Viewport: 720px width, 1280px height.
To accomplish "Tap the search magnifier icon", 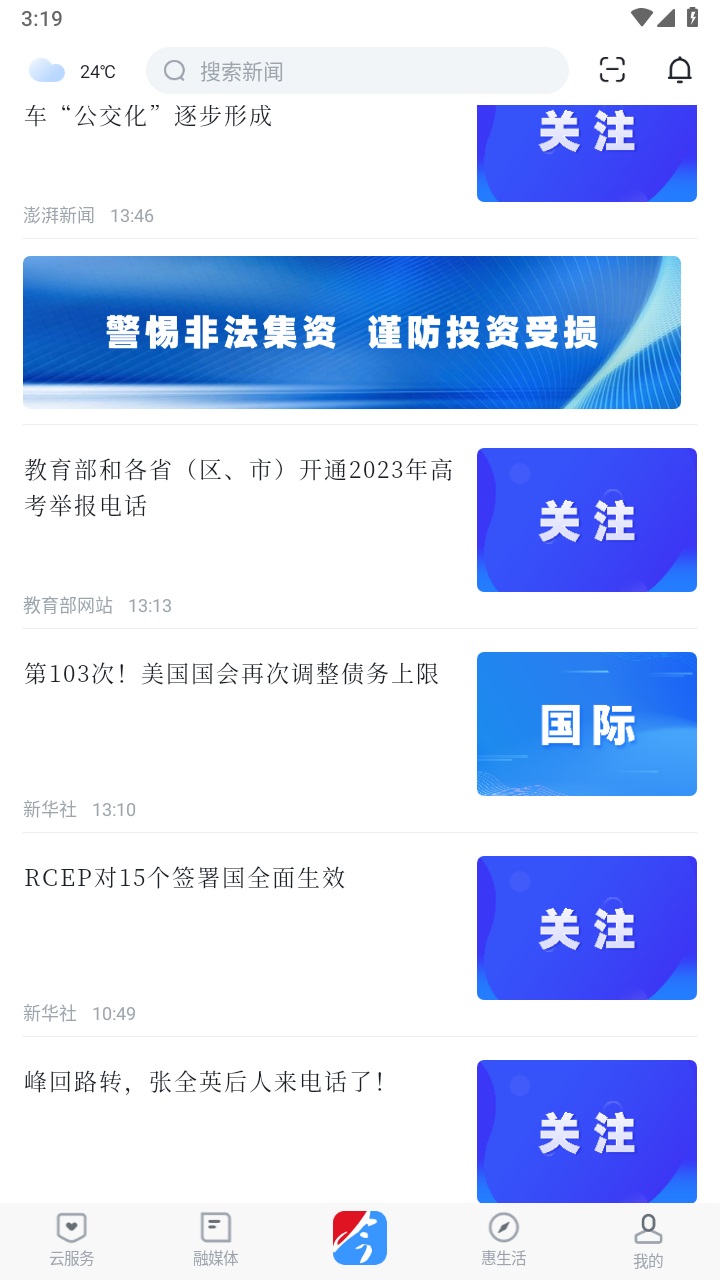I will click(x=174, y=70).
